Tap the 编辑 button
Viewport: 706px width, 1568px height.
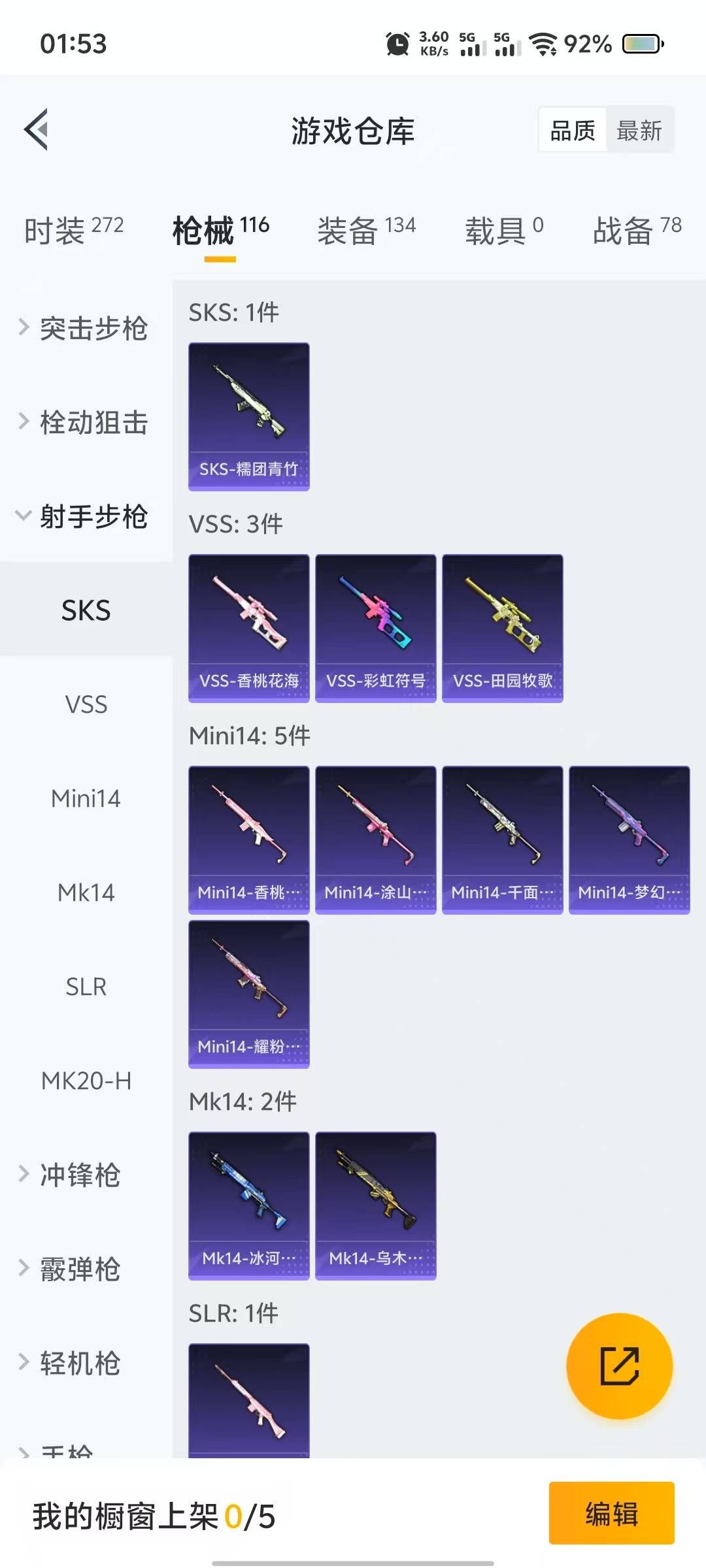click(x=611, y=1513)
